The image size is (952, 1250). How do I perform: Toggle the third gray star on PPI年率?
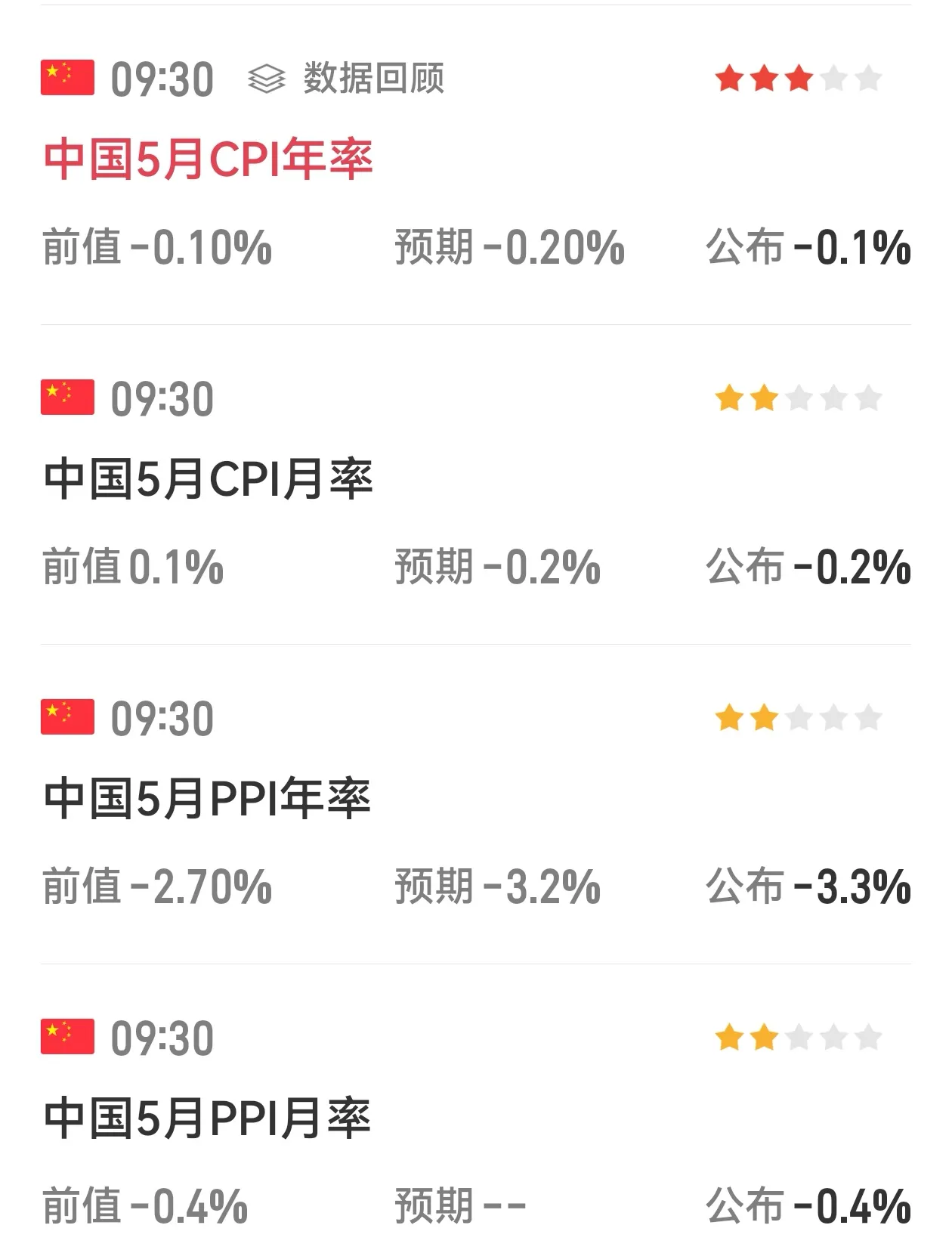tap(798, 718)
